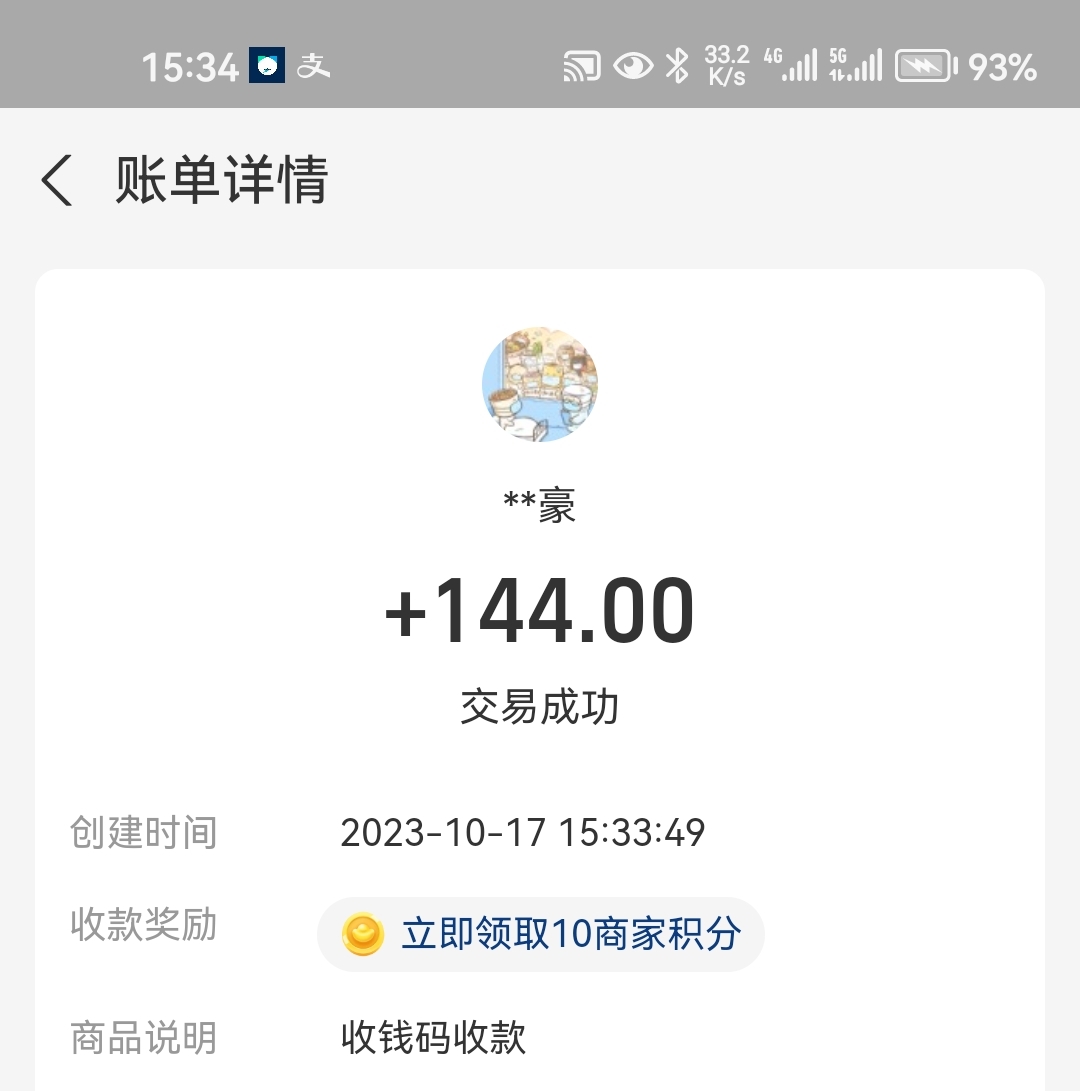Open the payer's profile avatar
The height and width of the screenshot is (1091, 1080).
(x=540, y=384)
